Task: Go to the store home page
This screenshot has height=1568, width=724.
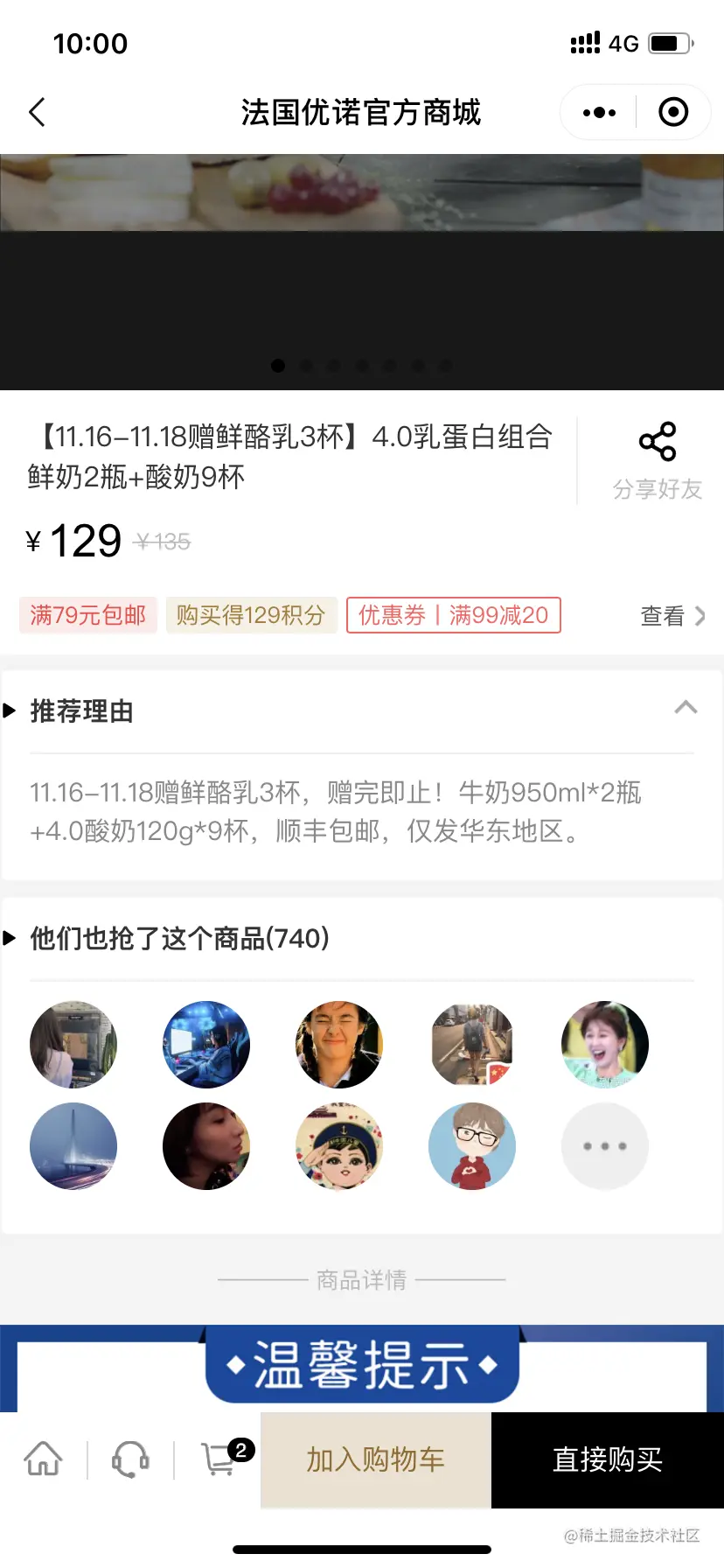Action: pyautogui.click(x=43, y=1459)
